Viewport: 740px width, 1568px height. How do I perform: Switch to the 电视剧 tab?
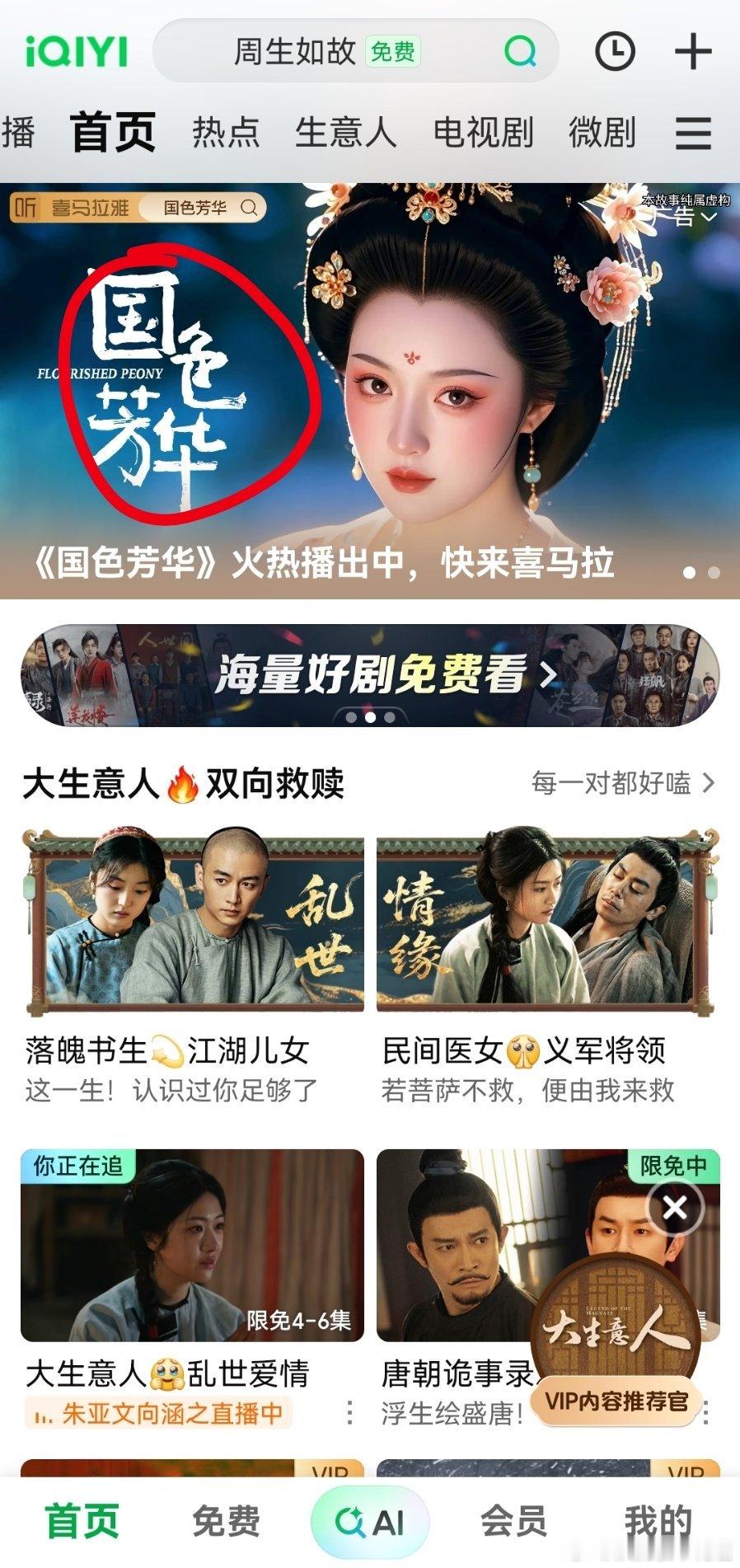point(482,131)
